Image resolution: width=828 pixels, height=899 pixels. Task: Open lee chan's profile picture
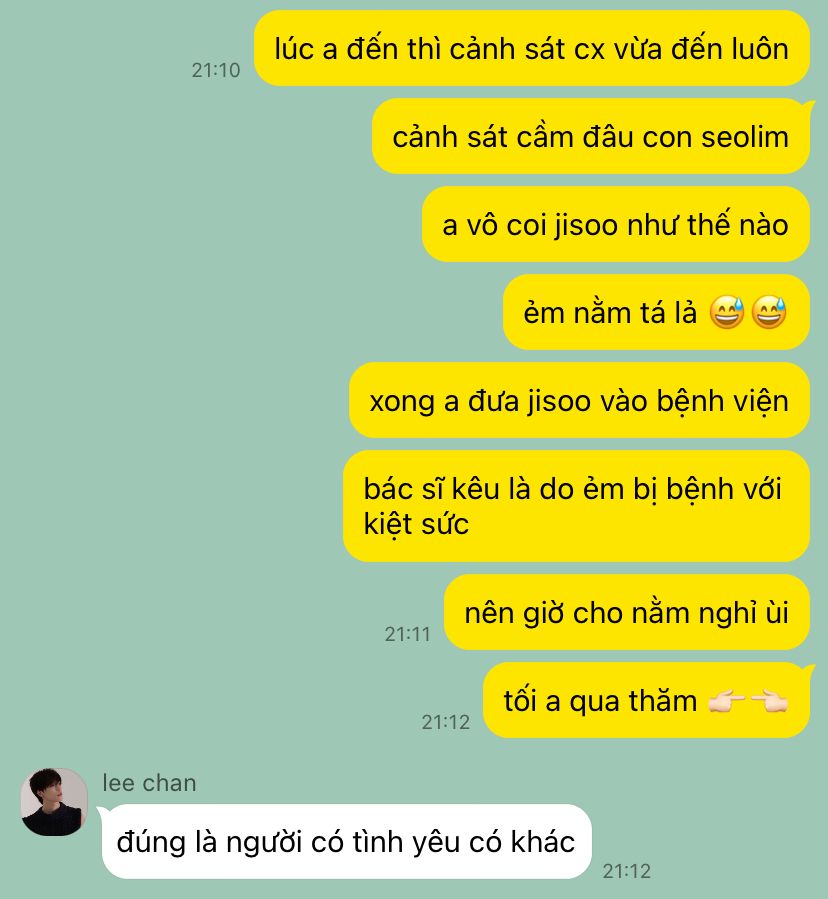[x=54, y=801]
